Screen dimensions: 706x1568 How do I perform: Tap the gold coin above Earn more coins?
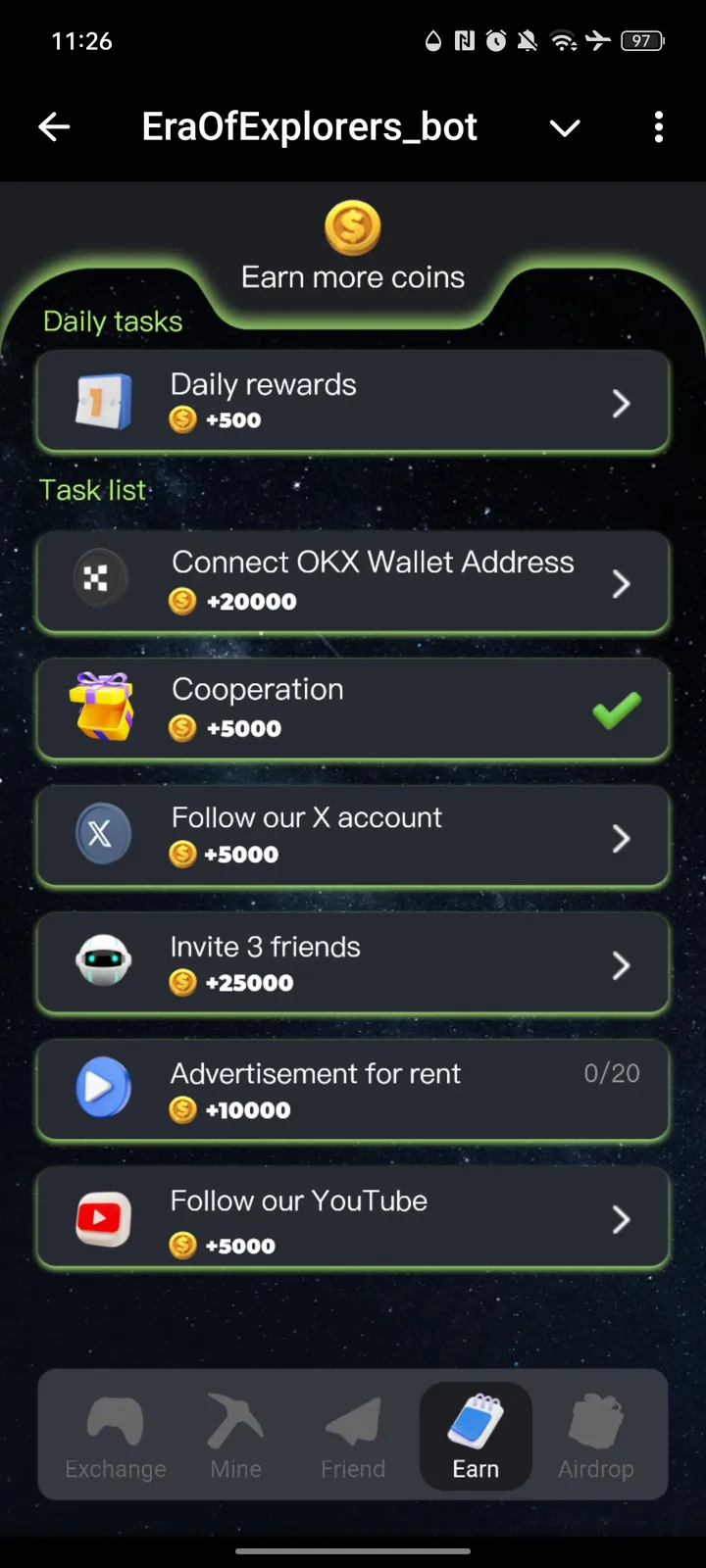352,229
